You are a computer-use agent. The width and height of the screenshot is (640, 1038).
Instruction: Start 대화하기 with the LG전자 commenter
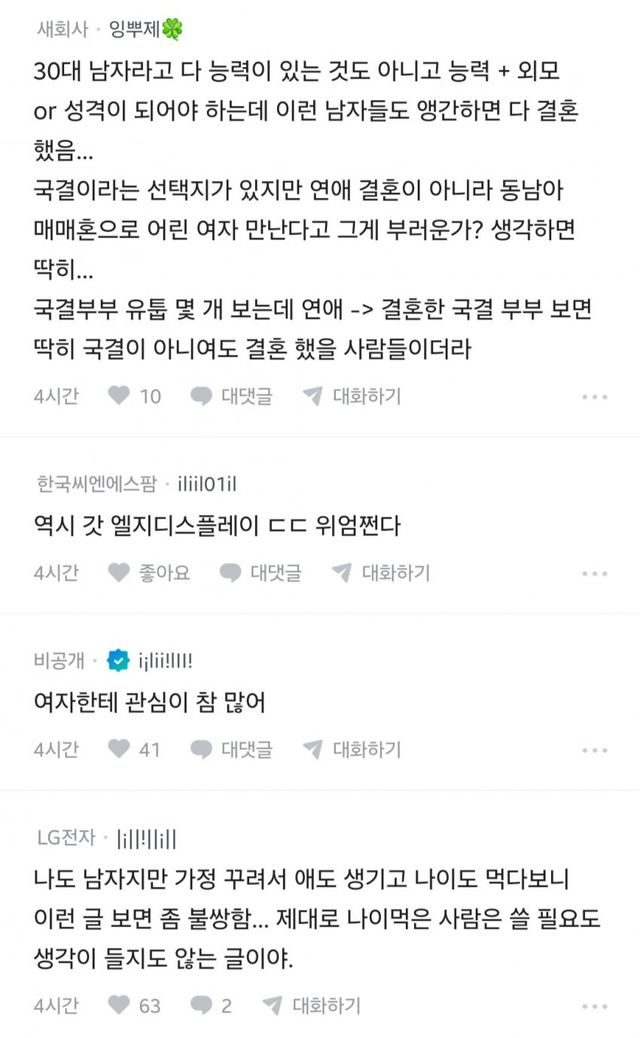pos(312,1005)
